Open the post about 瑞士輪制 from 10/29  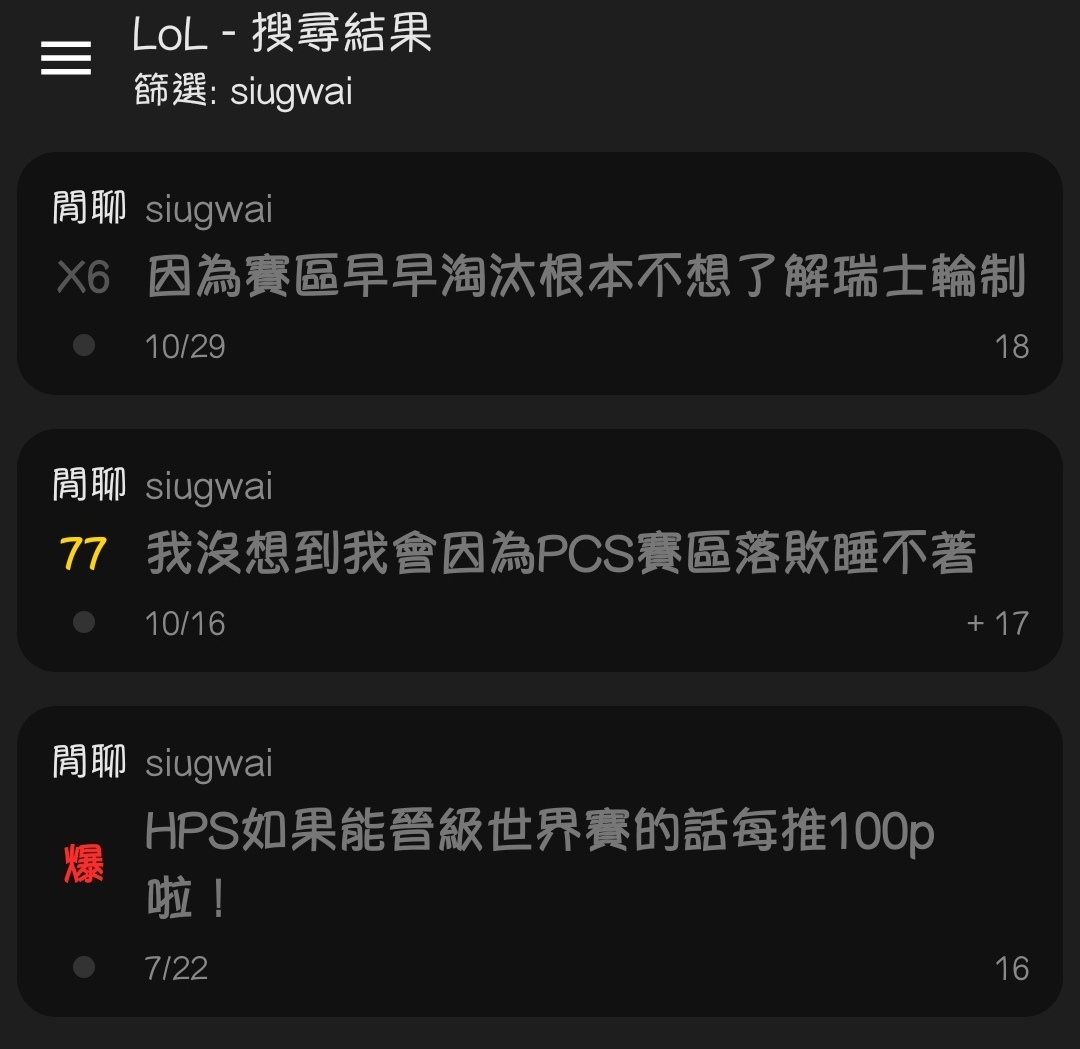586,277
